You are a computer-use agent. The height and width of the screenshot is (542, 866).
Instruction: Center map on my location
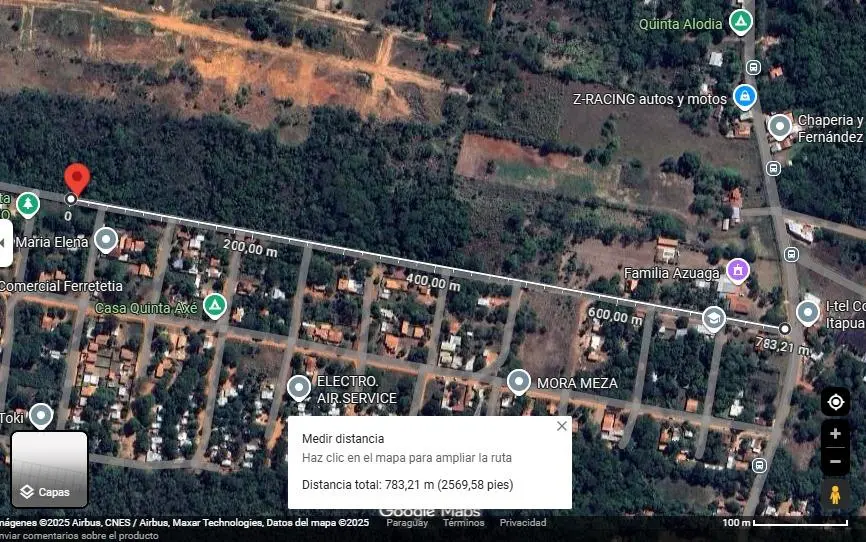(835, 402)
